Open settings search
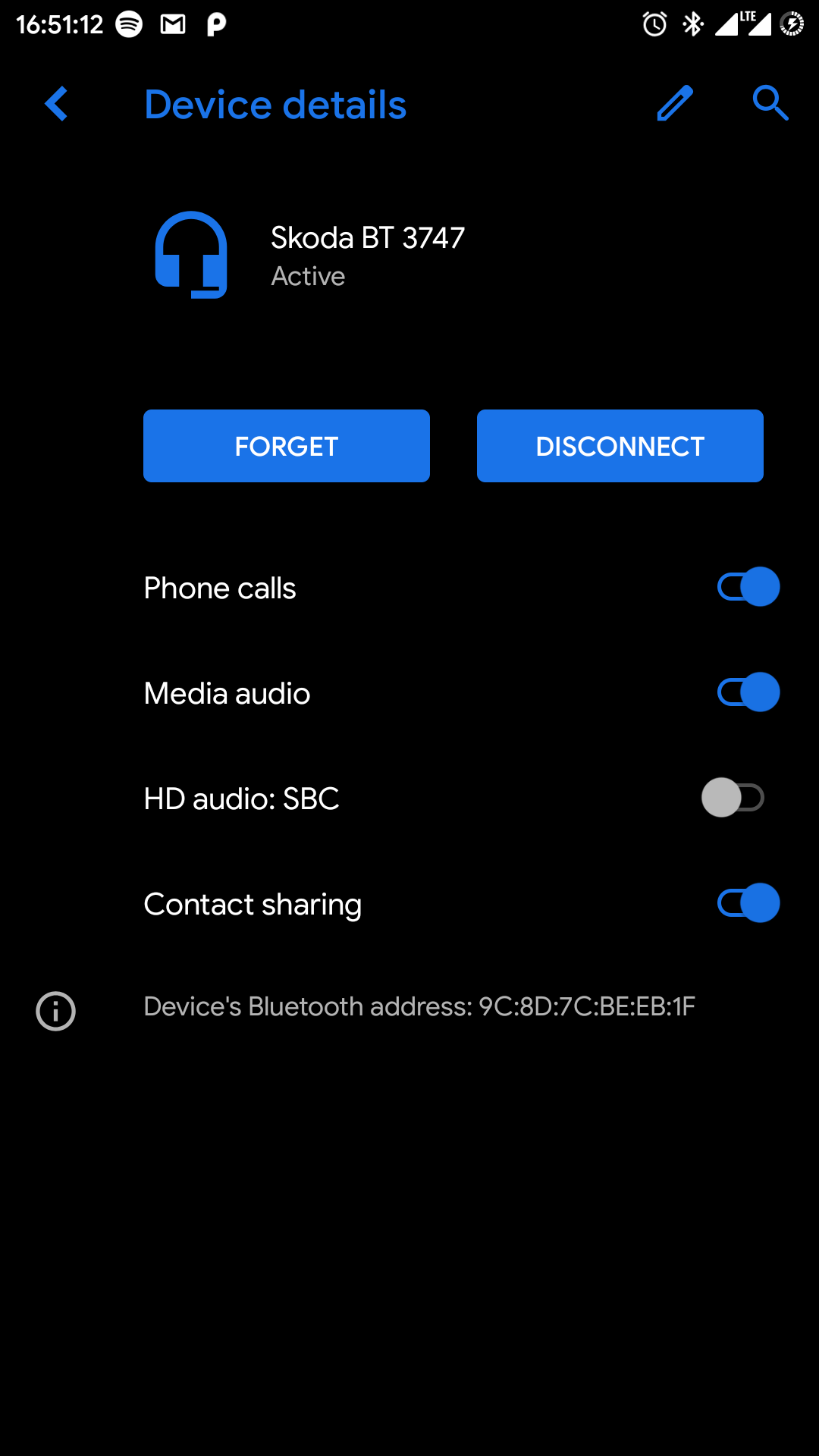 770,103
